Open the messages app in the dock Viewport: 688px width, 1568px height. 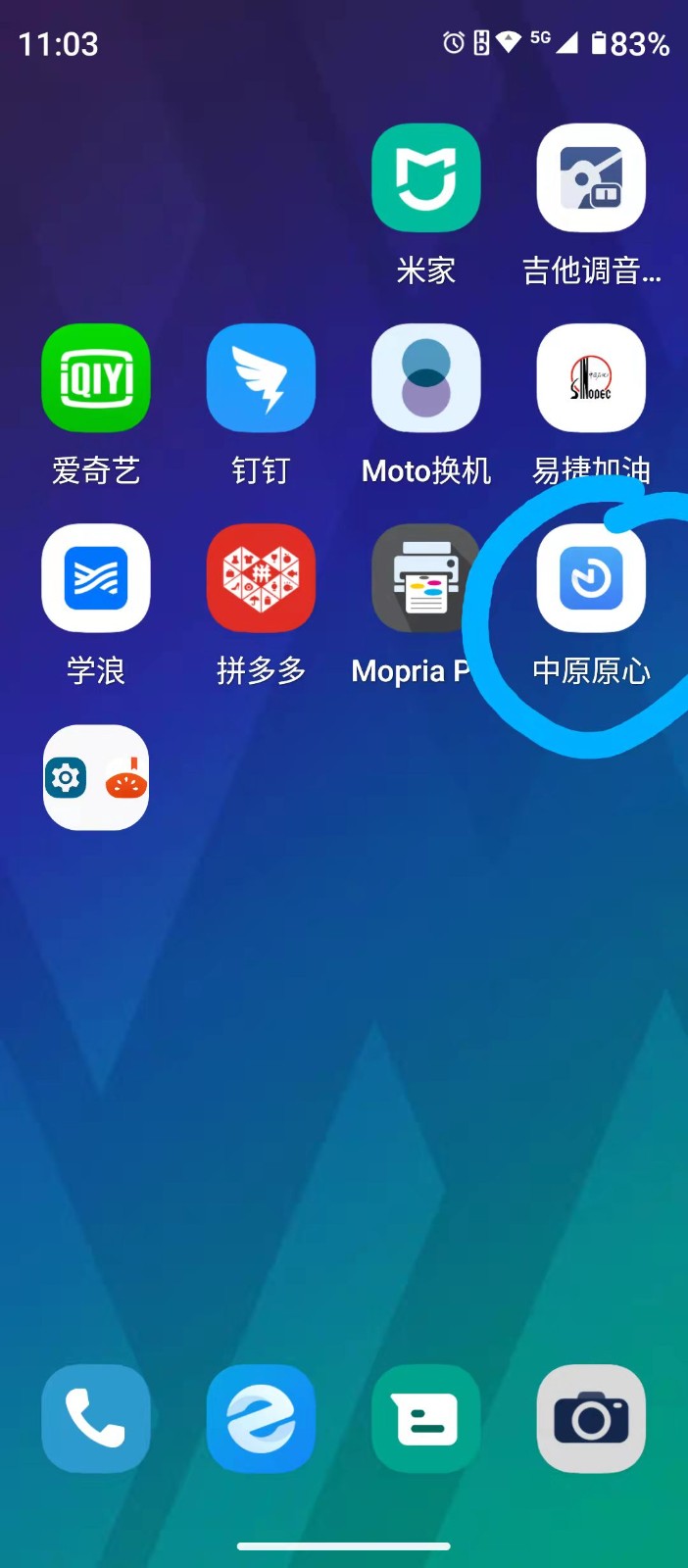[x=426, y=1419]
